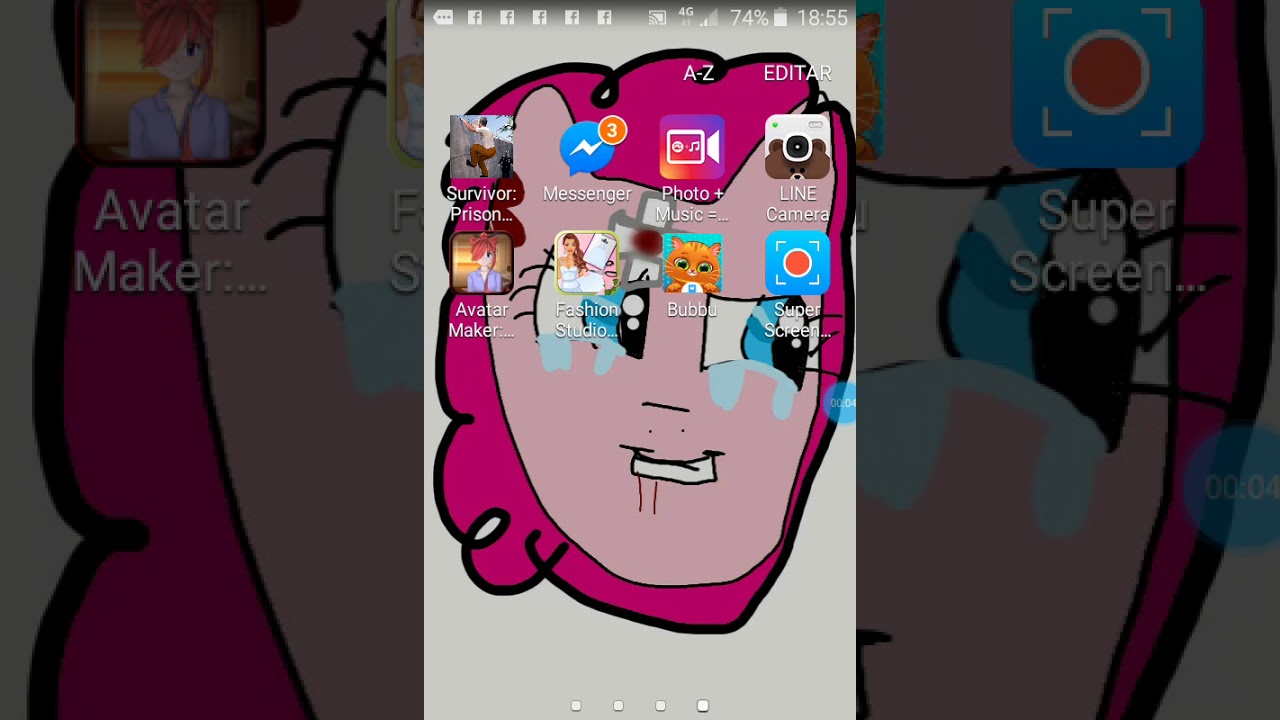Go to the first app drawer page
This screenshot has height=720, width=1280.
tap(576, 706)
